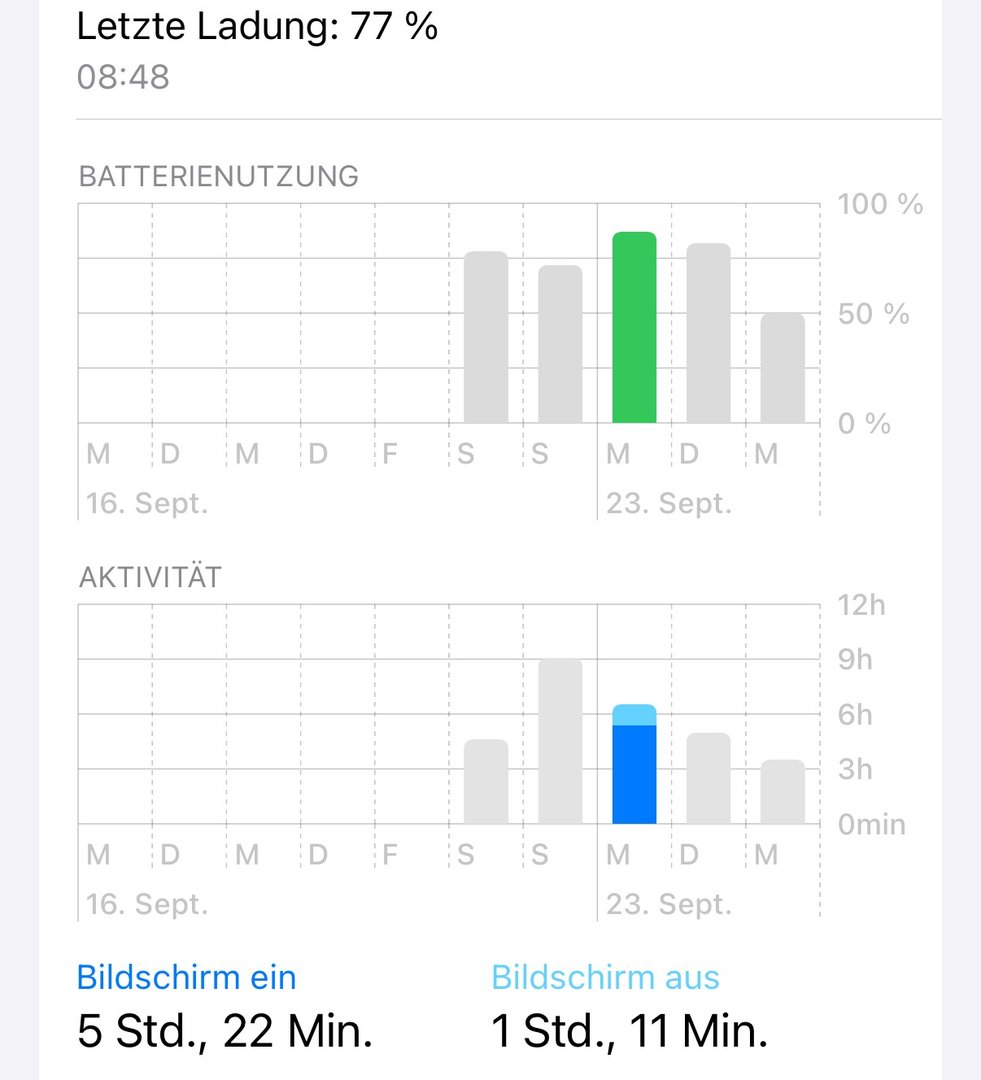Select the last Wednesday bar in Aktivität

[782, 792]
